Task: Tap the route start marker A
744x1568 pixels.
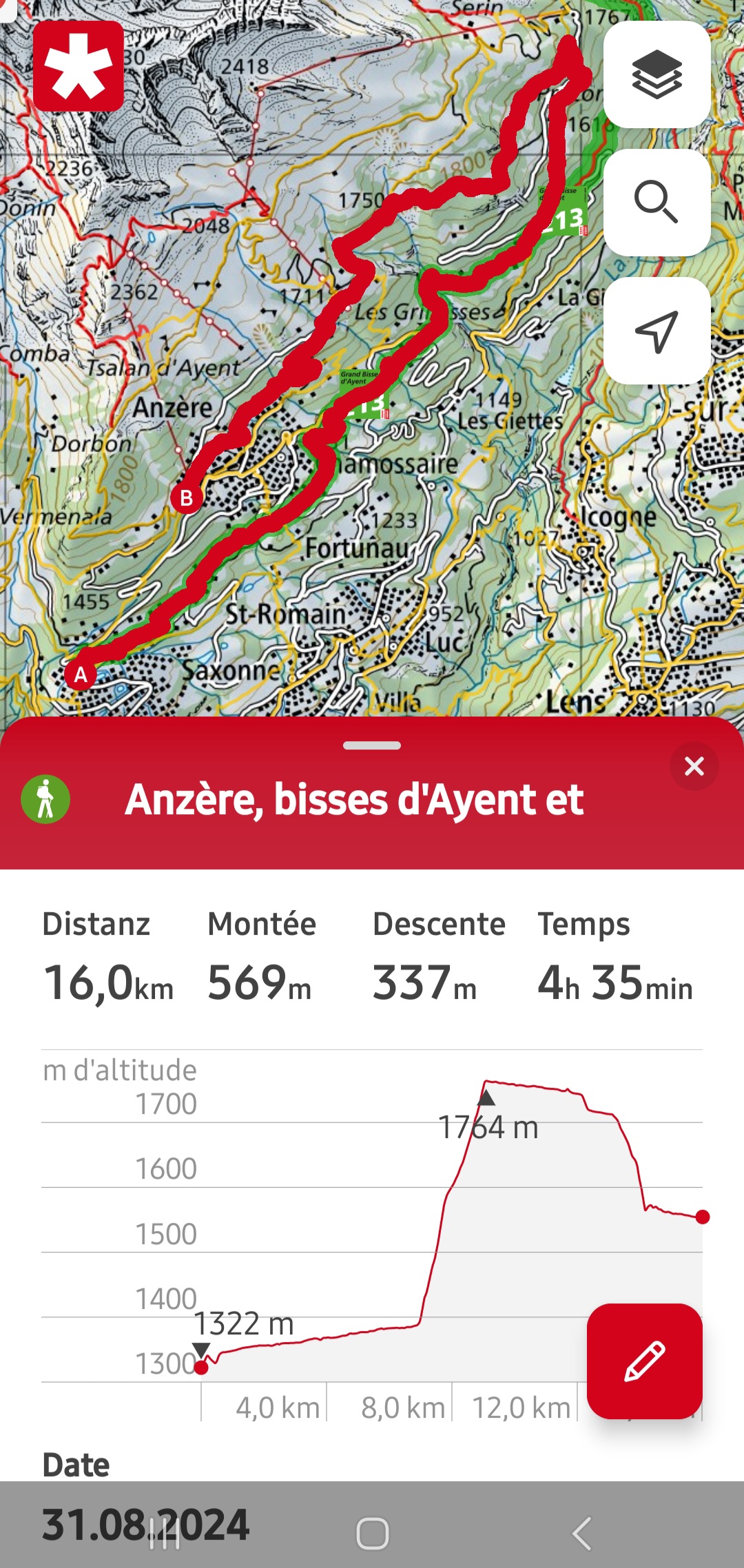Action: click(x=81, y=674)
